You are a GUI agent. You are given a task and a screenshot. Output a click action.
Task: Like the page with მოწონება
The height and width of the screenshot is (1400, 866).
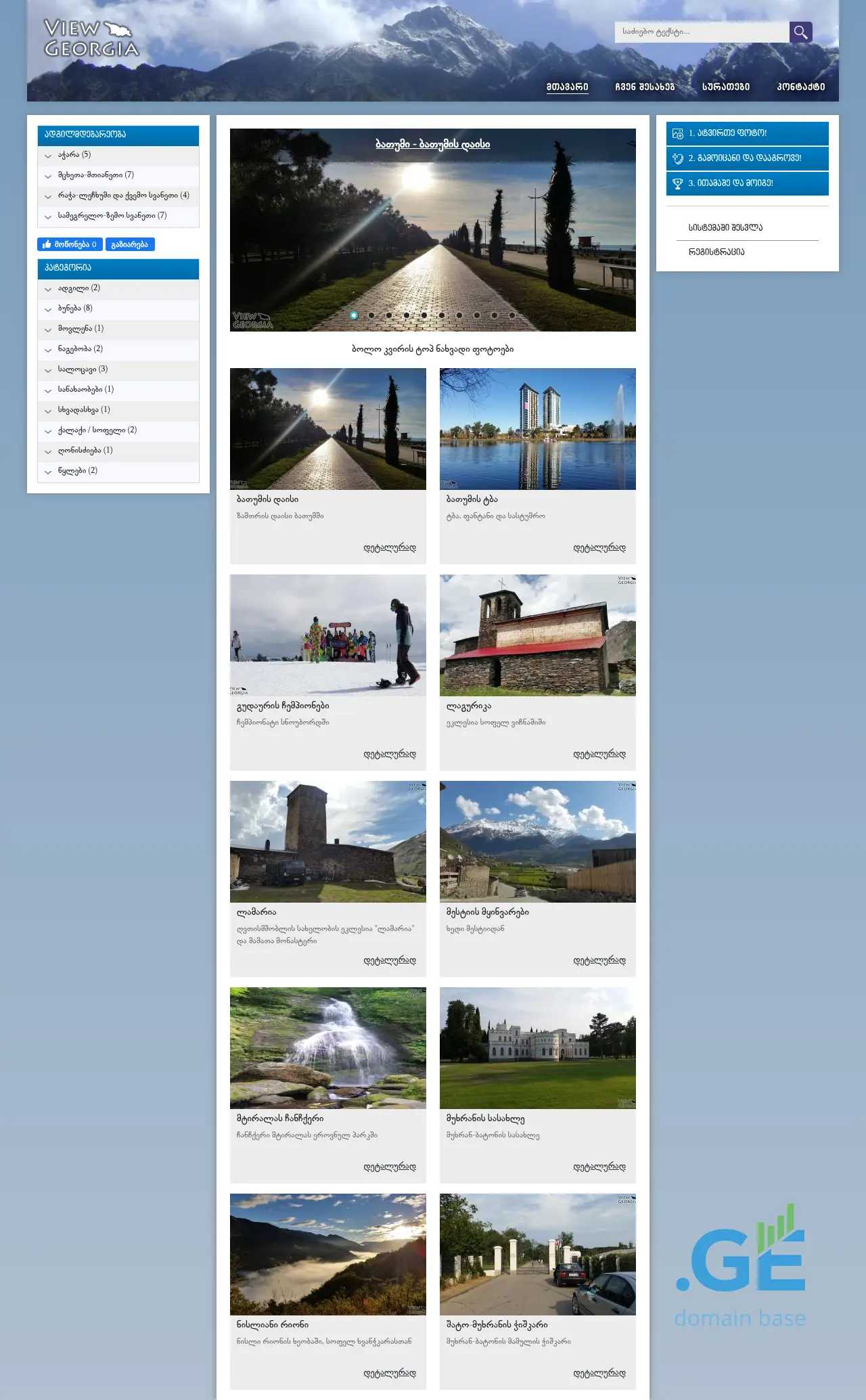point(70,244)
